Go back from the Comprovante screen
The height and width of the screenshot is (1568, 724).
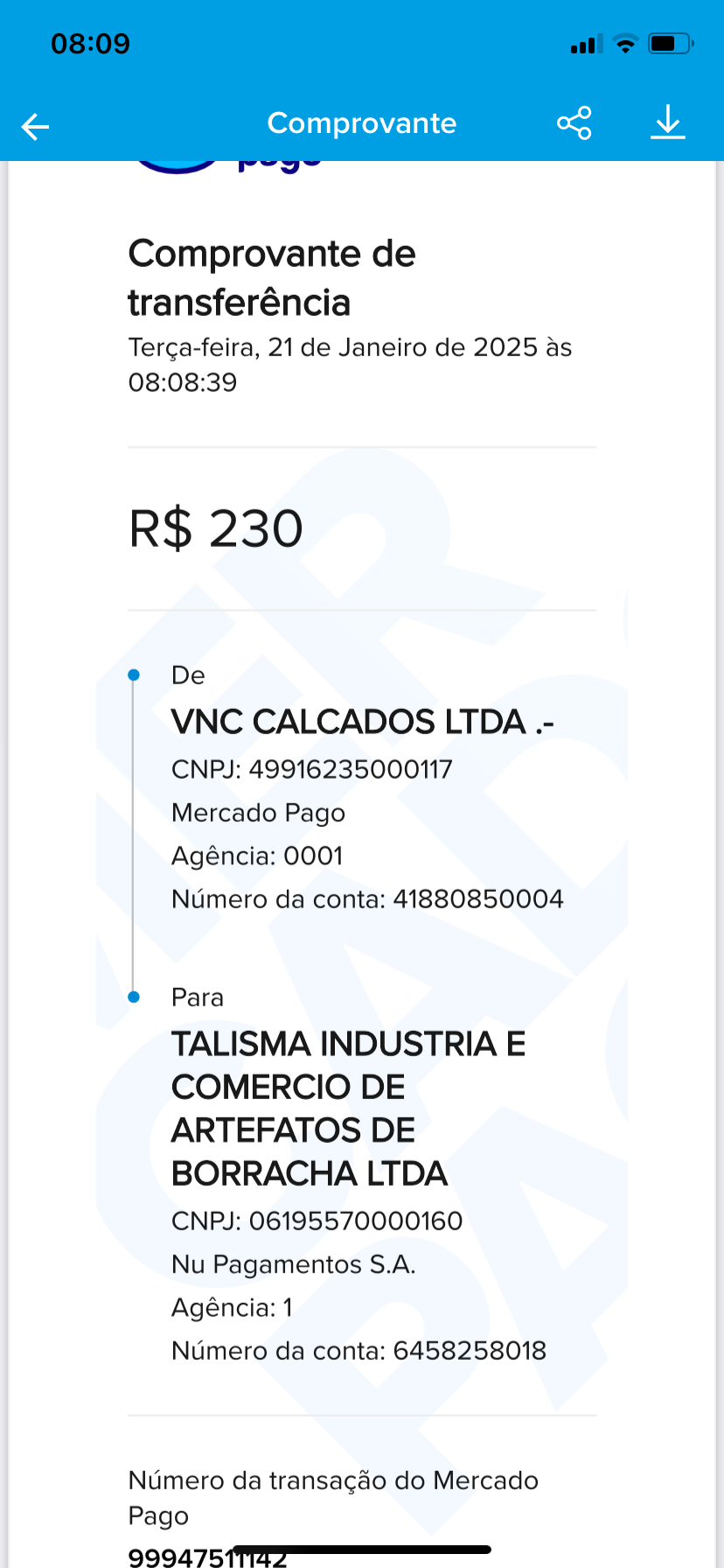[x=36, y=126]
